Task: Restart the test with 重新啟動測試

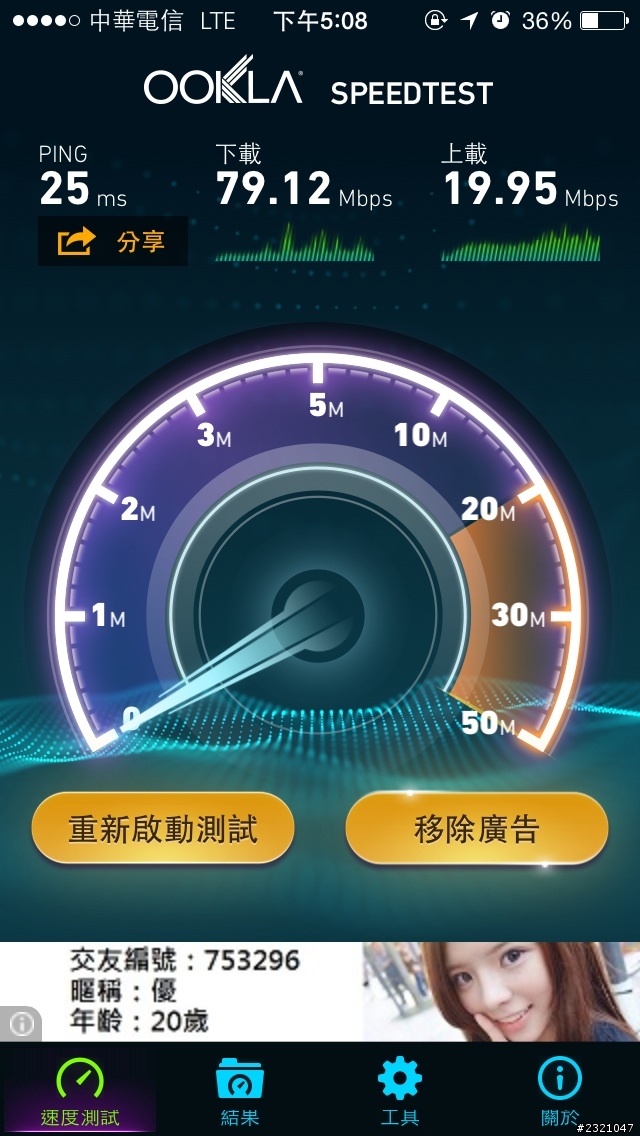Action: tap(163, 828)
